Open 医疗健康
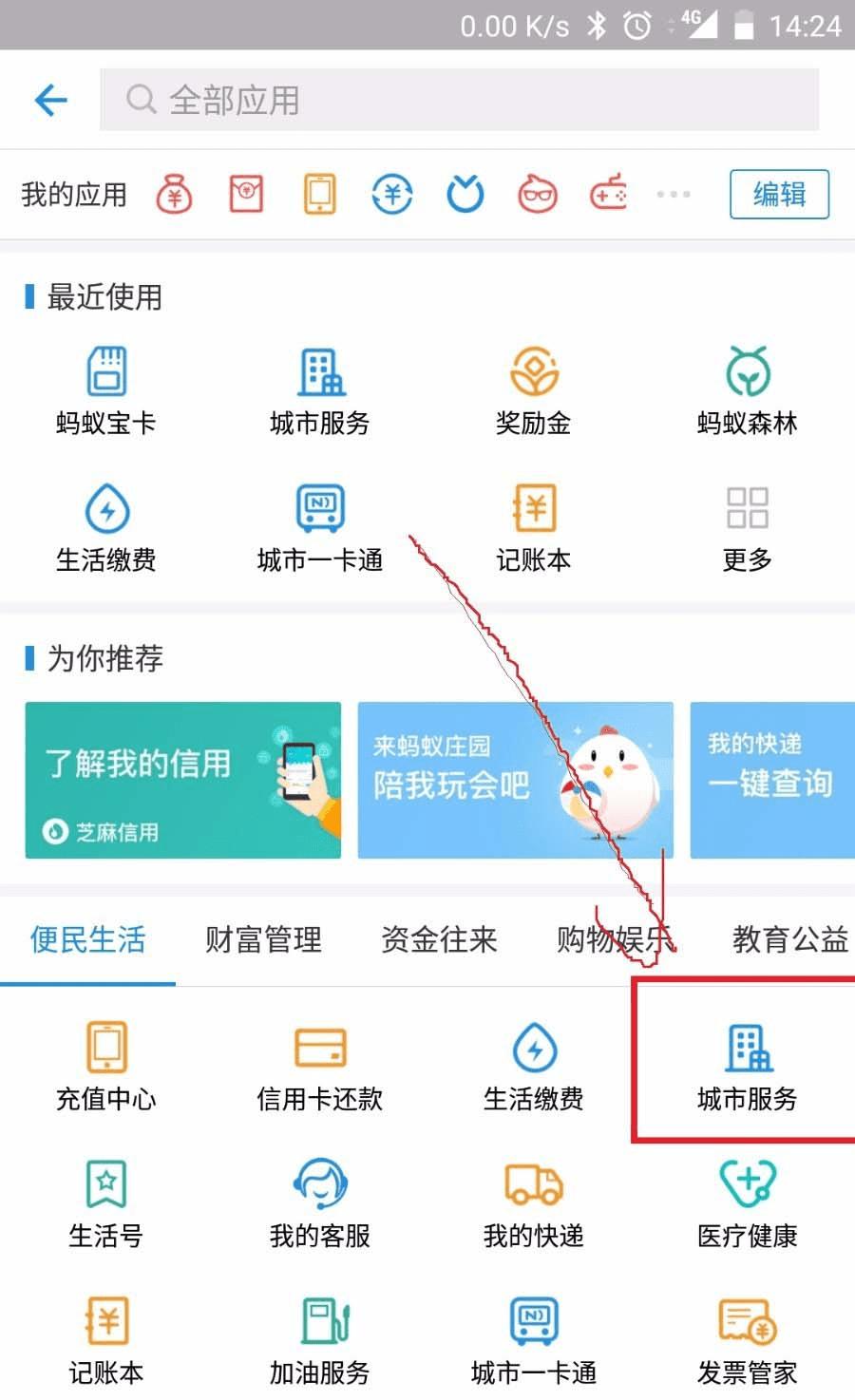The image size is (855, 1400). (x=748, y=1202)
